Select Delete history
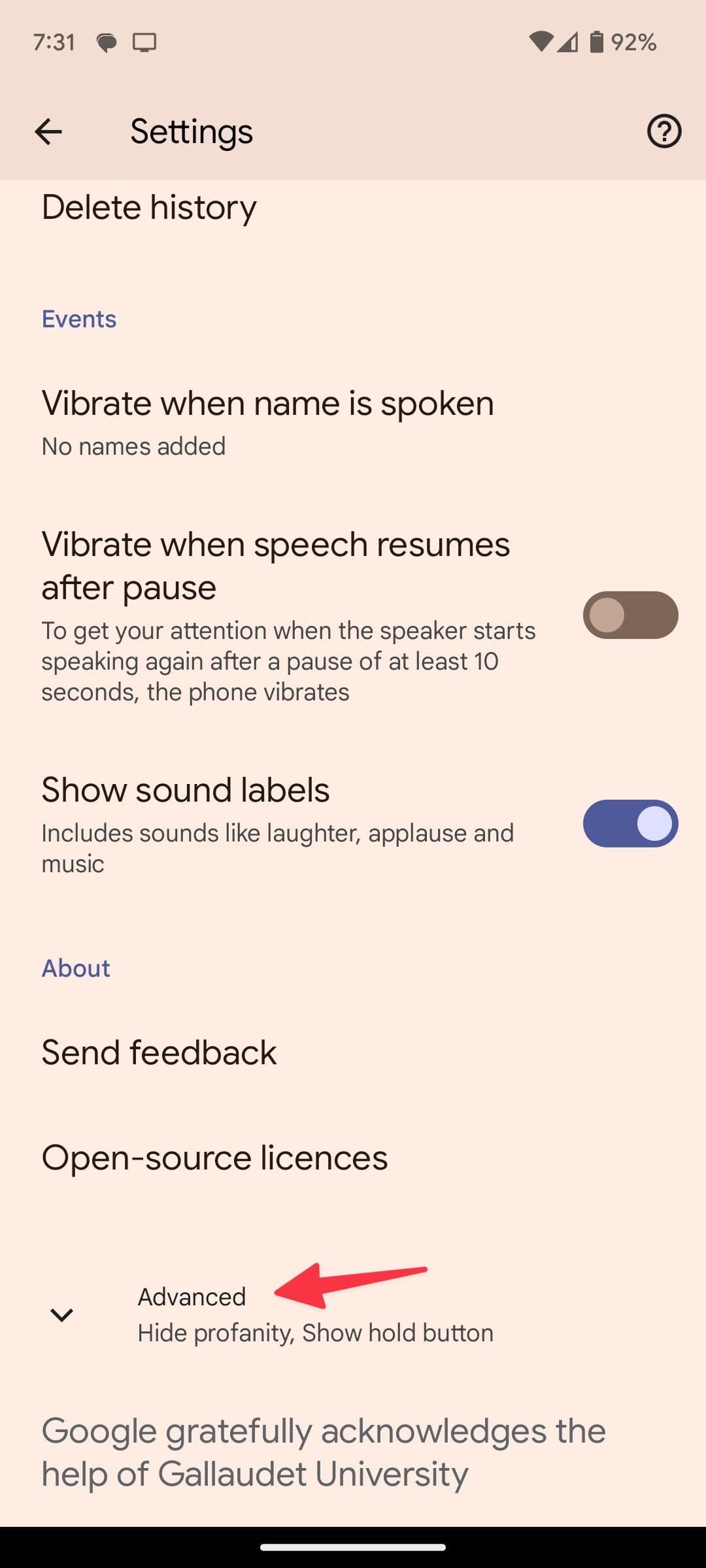This screenshot has height=1568, width=706. point(148,207)
